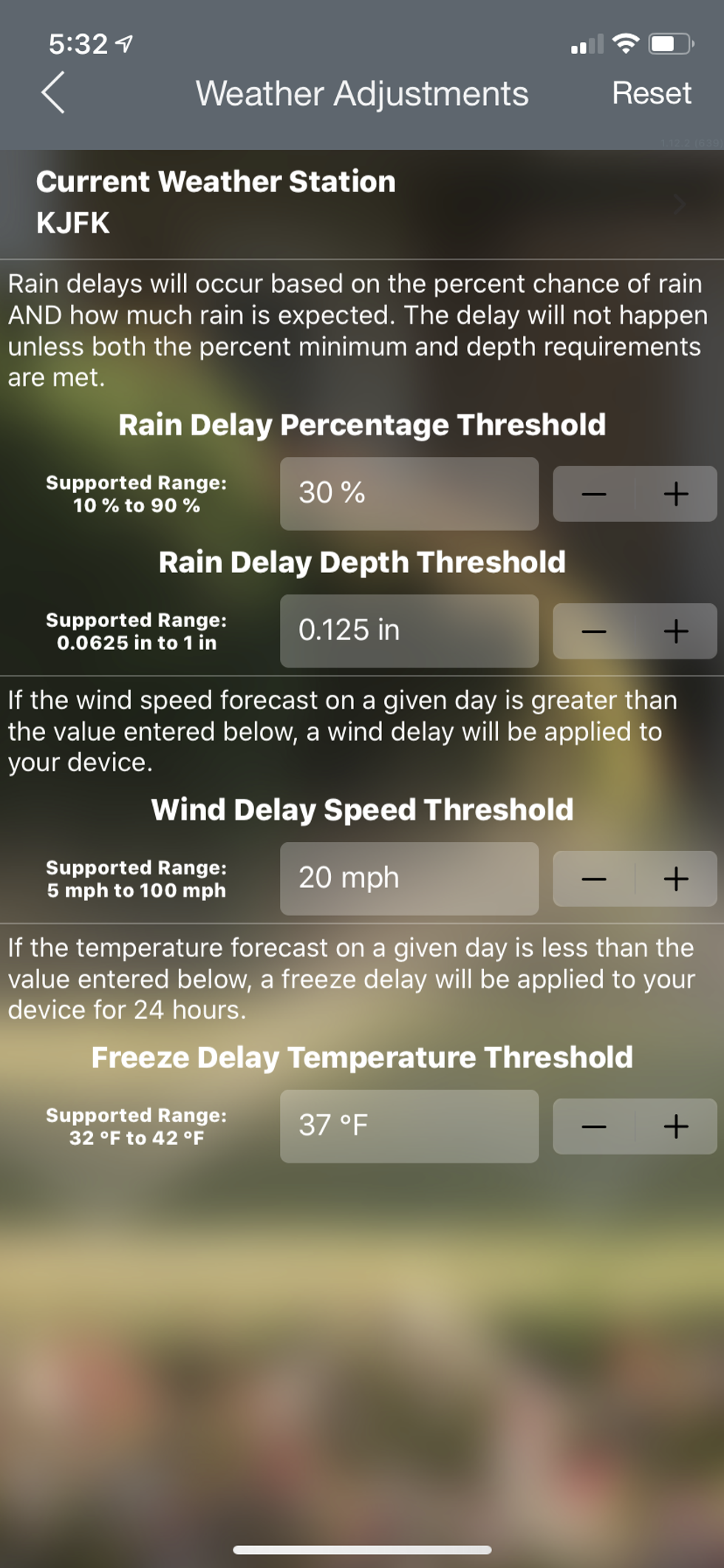This screenshot has width=724, height=1568.
Task: Edit the 0.125 in depth field
Action: click(x=409, y=631)
